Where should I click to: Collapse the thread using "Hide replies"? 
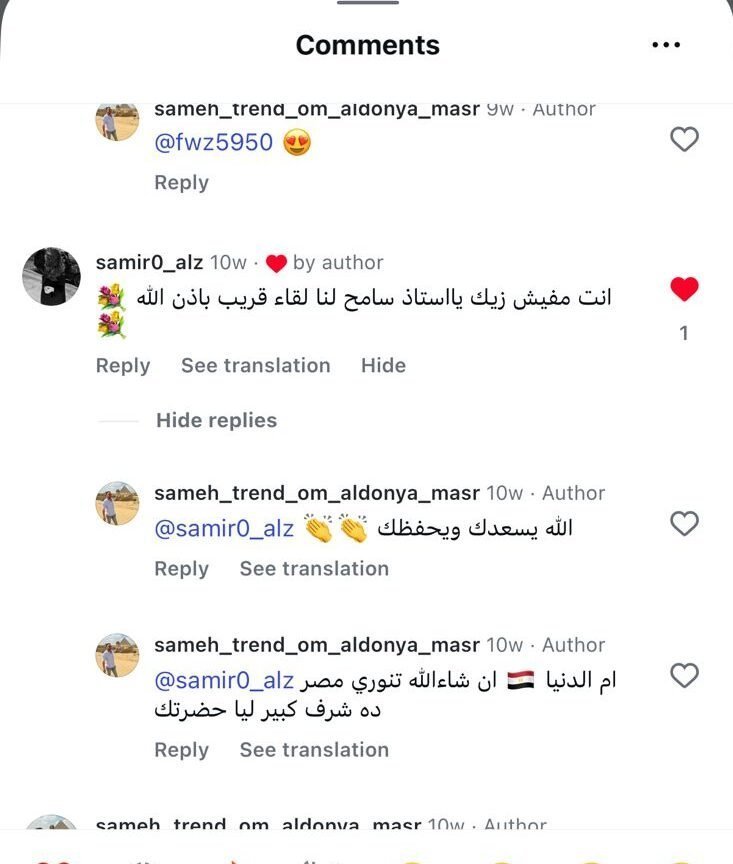[x=215, y=420]
